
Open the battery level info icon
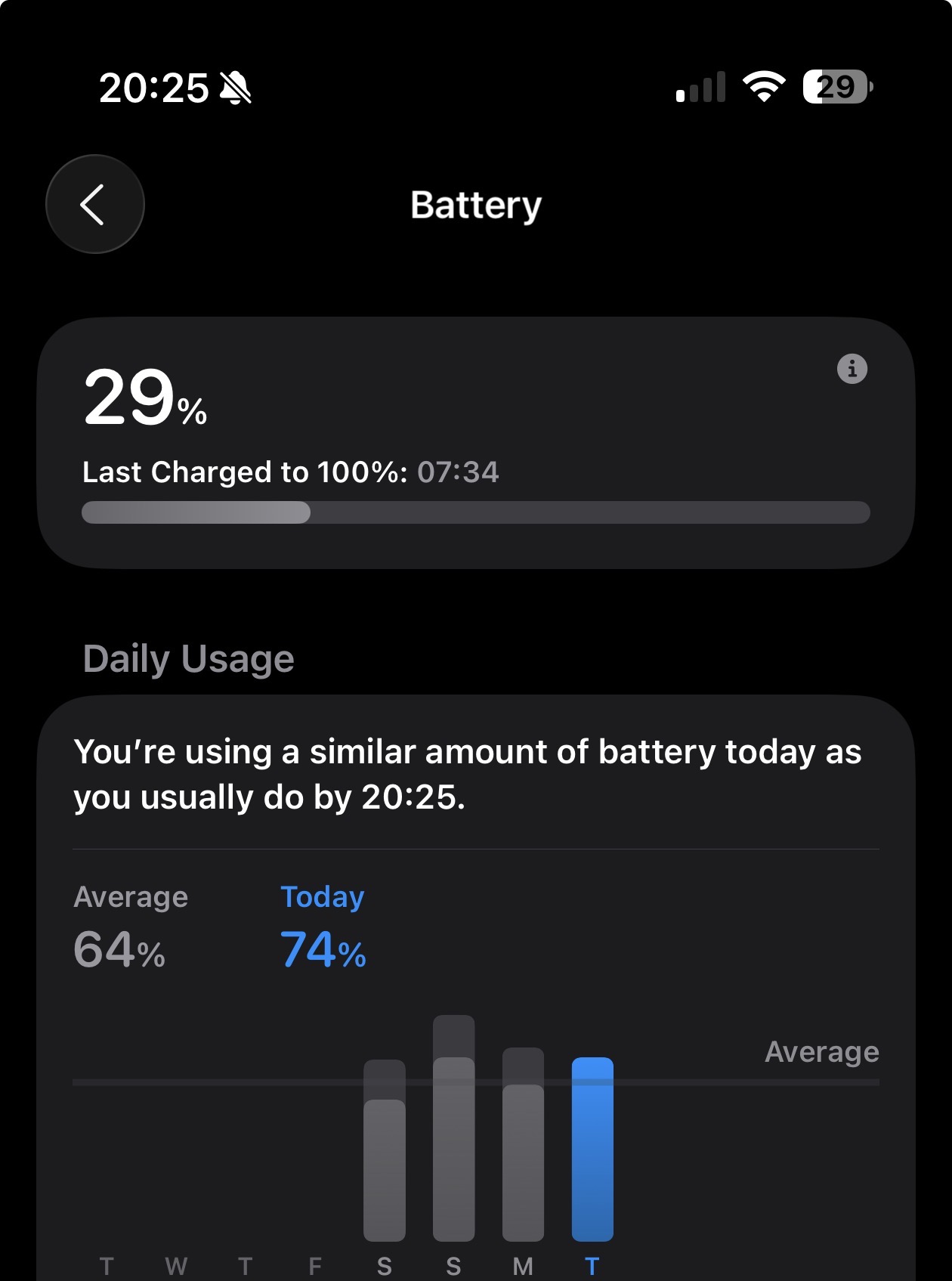click(x=852, y=369)
